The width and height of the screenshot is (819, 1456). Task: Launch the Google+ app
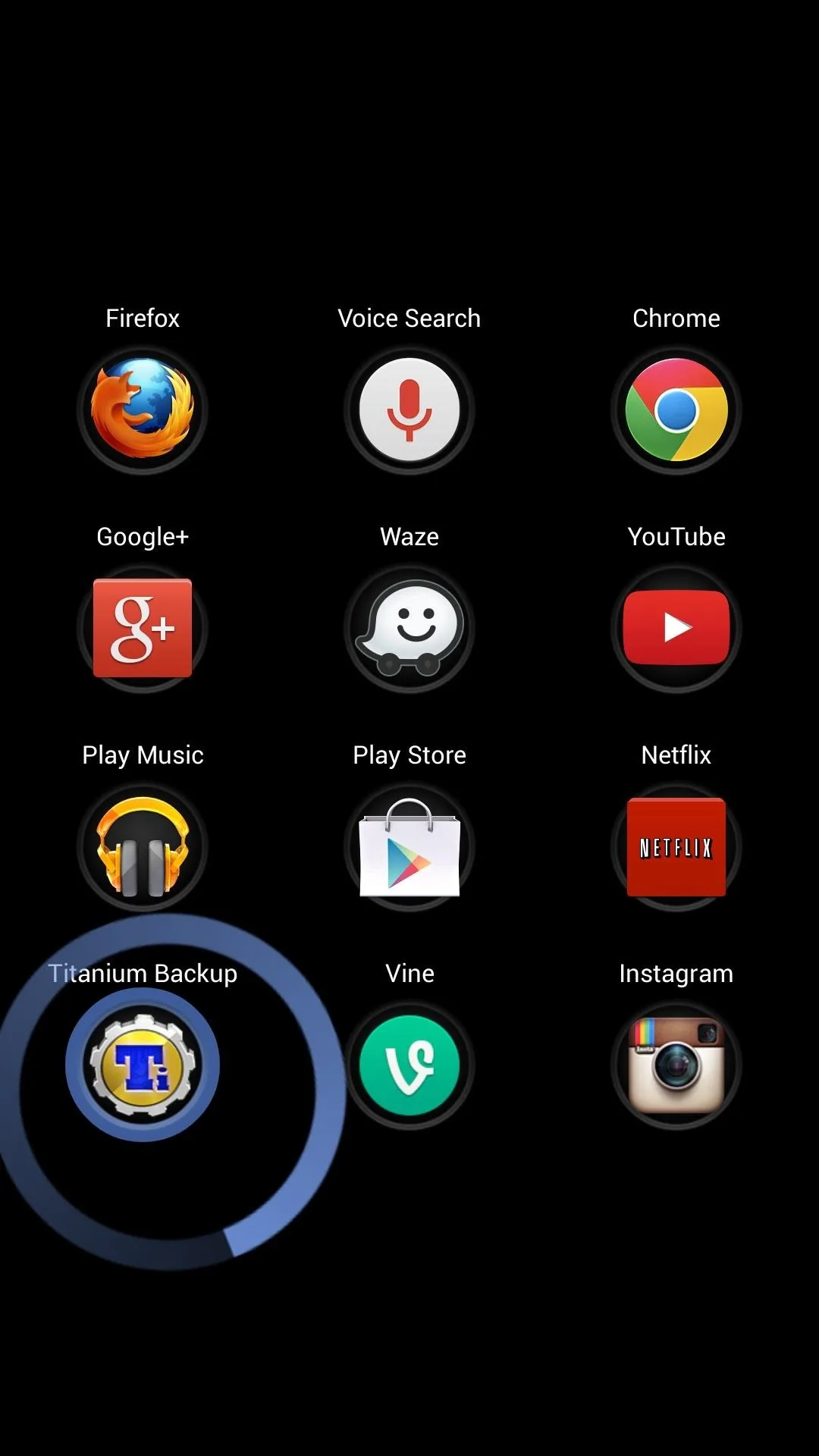[143, 628]
